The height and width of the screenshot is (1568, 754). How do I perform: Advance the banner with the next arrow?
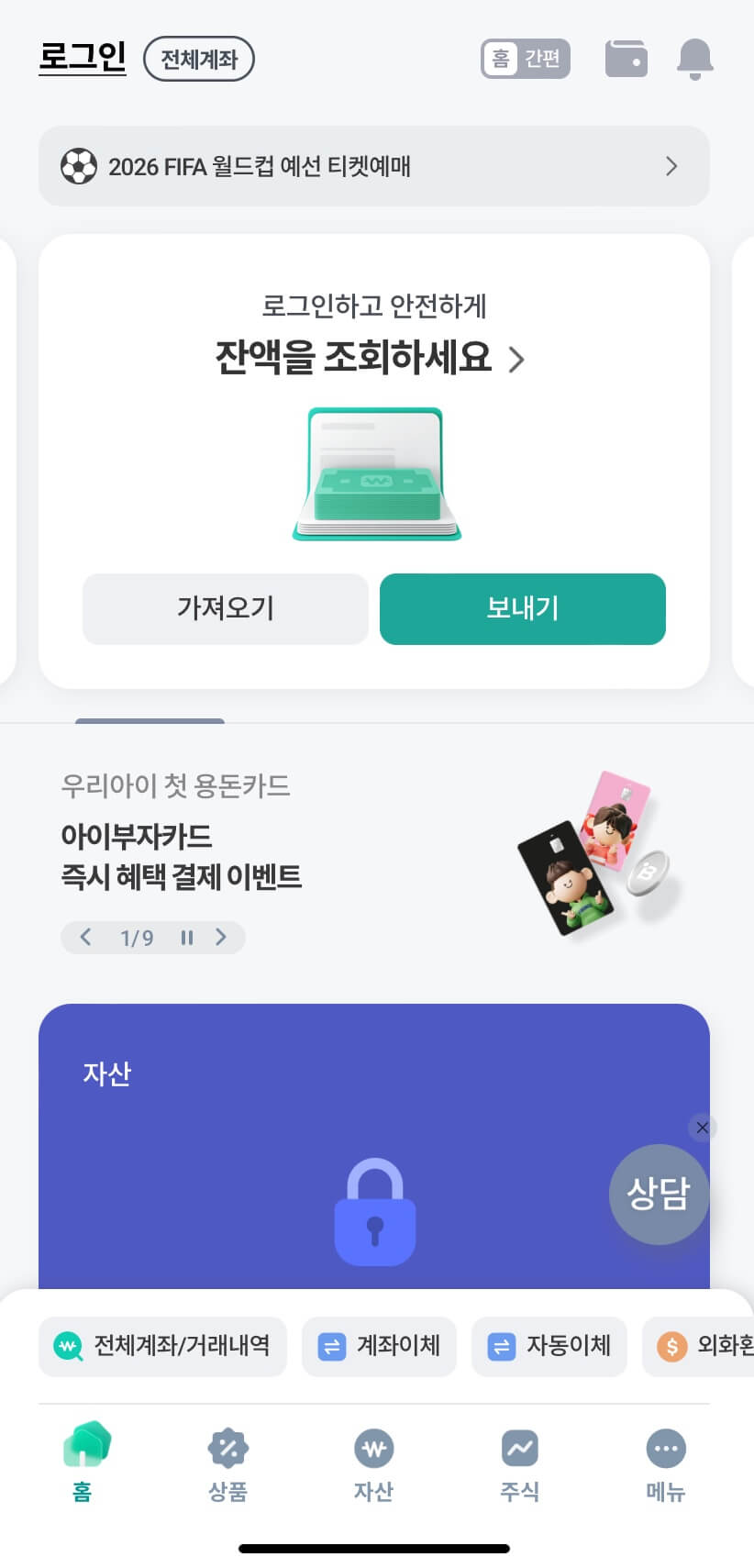(x=220, y=937)
